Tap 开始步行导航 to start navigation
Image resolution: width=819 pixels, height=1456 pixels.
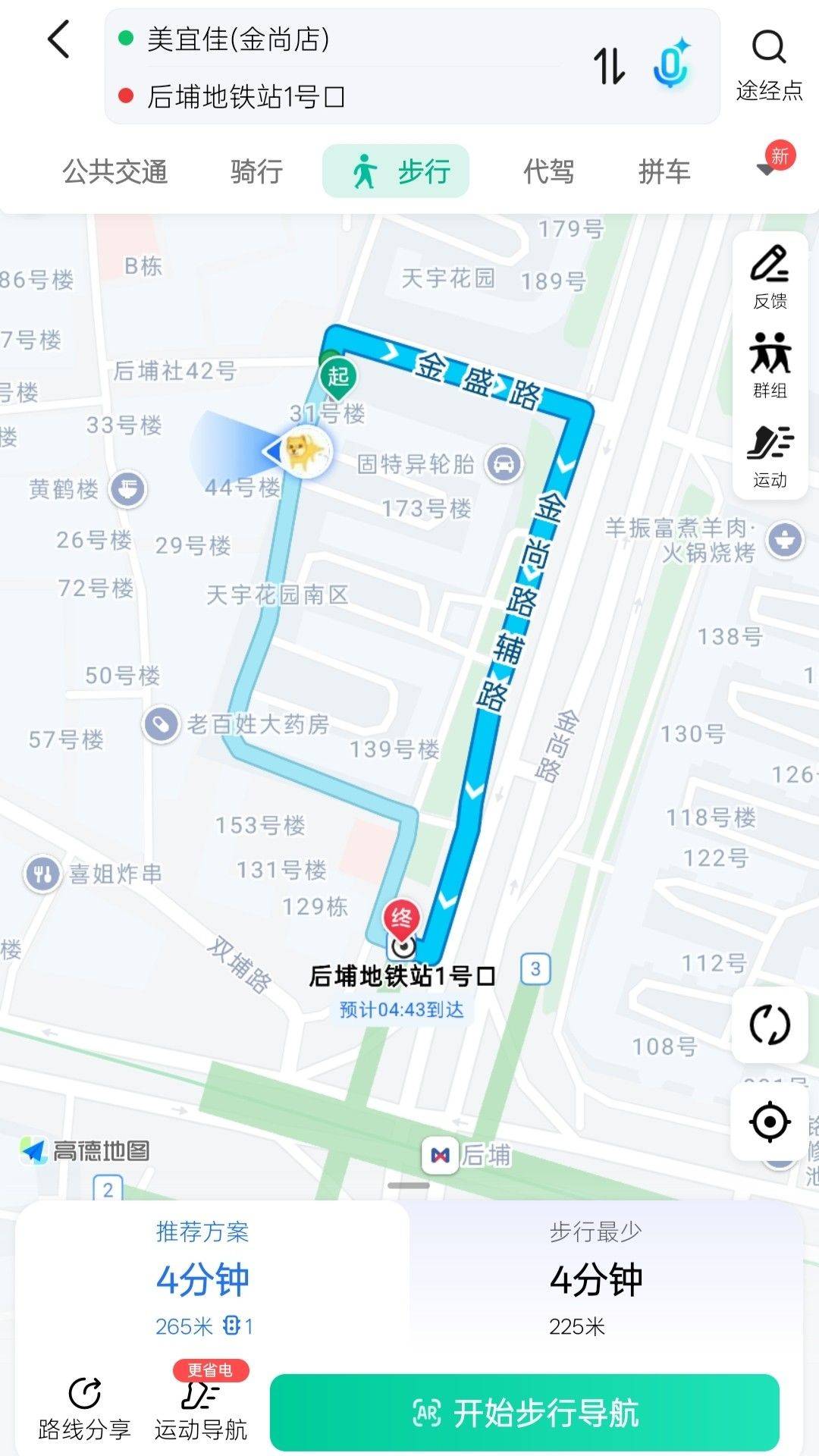(x=525, y=1413)
